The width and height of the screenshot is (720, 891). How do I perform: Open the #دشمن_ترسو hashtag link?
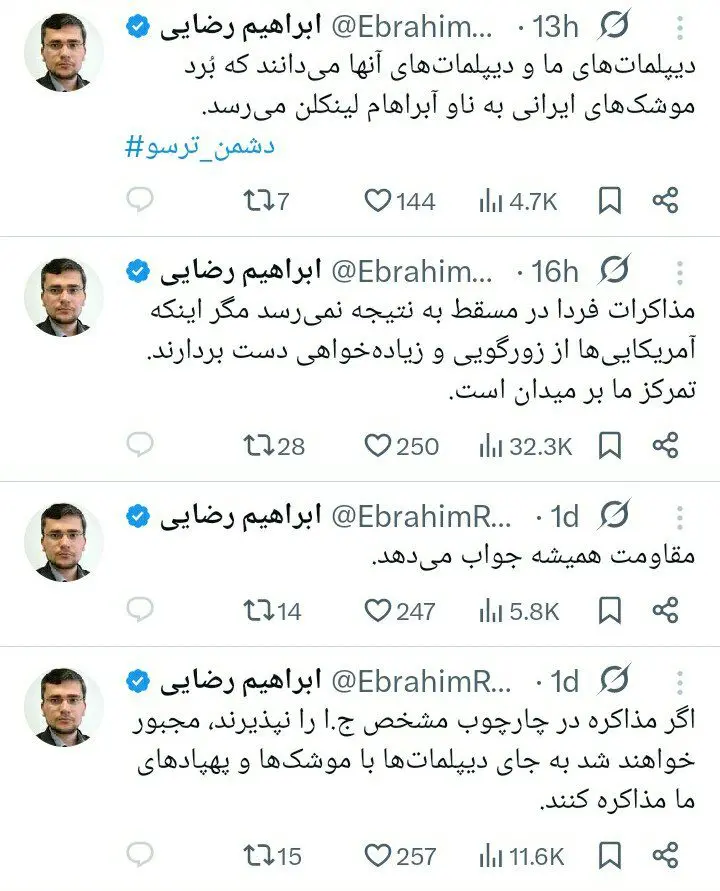(x=200, y=147)
